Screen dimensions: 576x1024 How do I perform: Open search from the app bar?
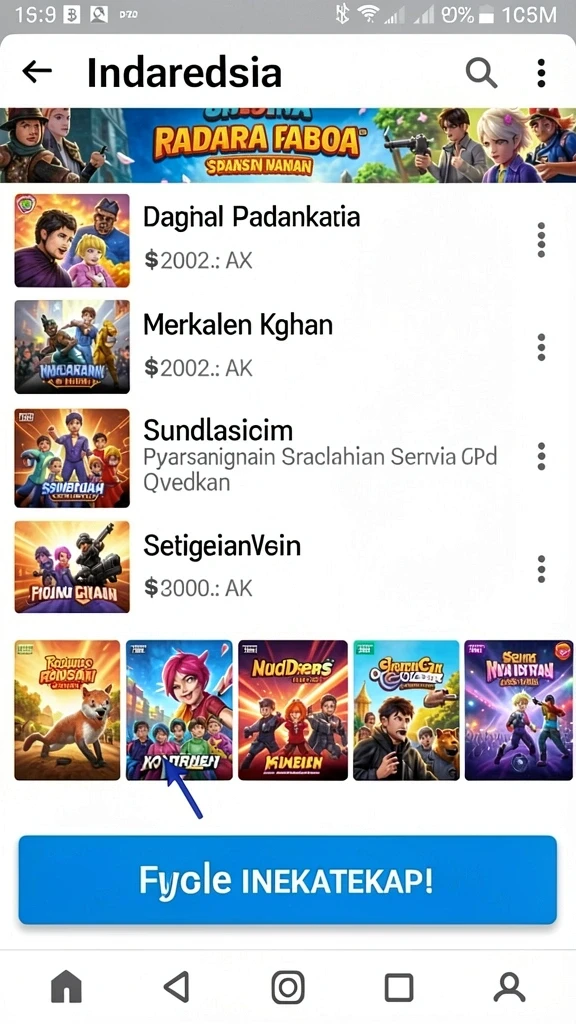point(481,72)
